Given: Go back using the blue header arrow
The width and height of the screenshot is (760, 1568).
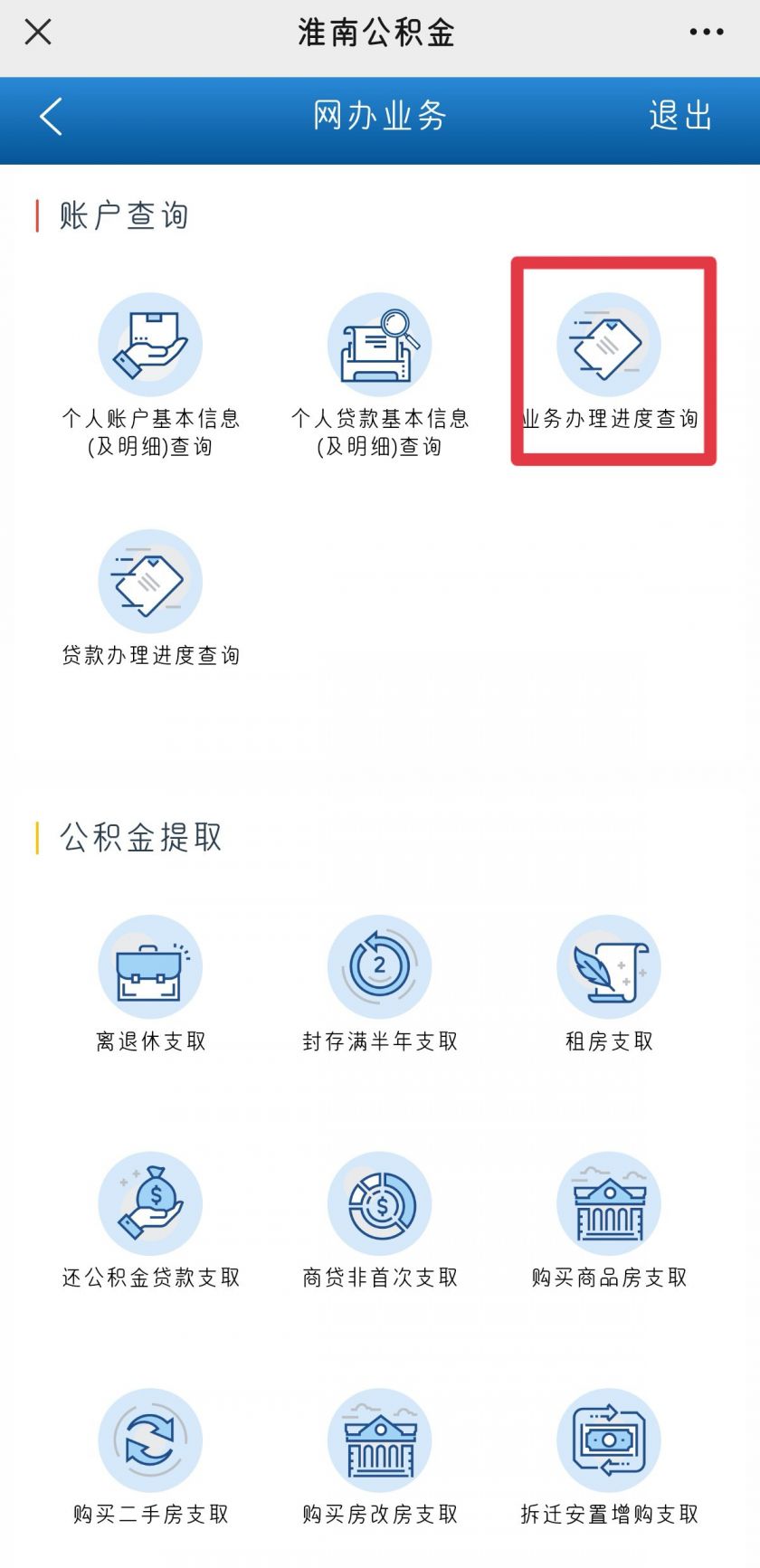Looking at the screenshot, I should pyautogui.click(x=52, y=117).
